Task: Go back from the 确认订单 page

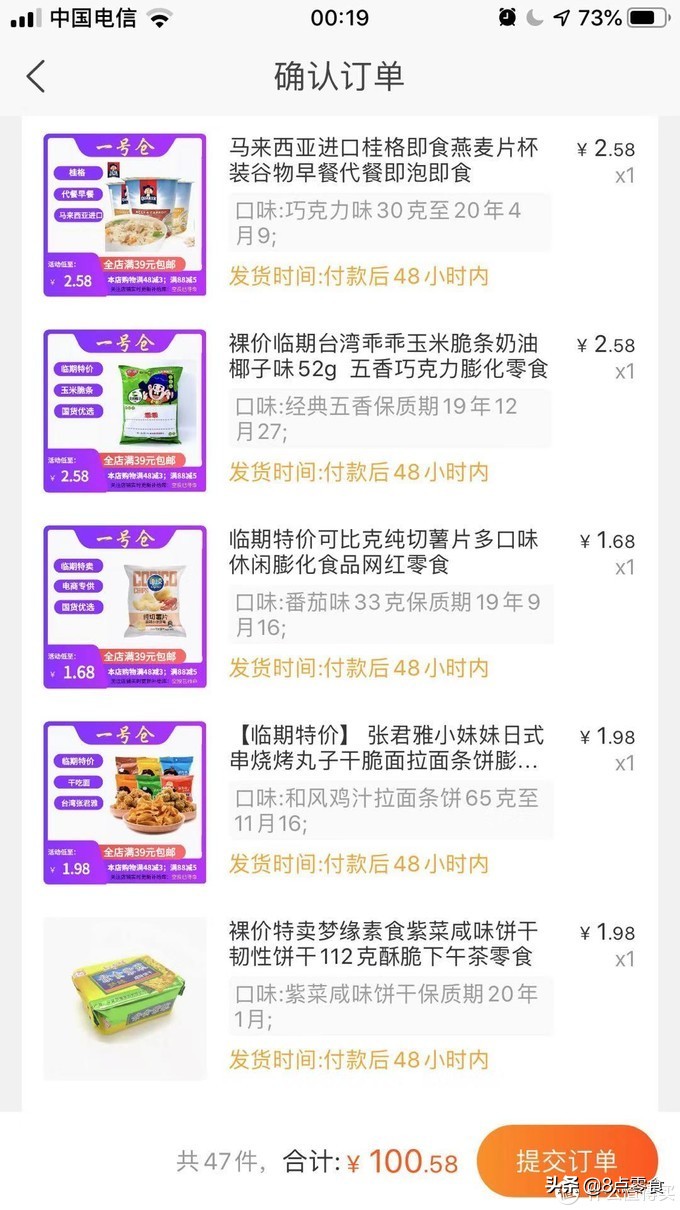Action: click(36, 77)
